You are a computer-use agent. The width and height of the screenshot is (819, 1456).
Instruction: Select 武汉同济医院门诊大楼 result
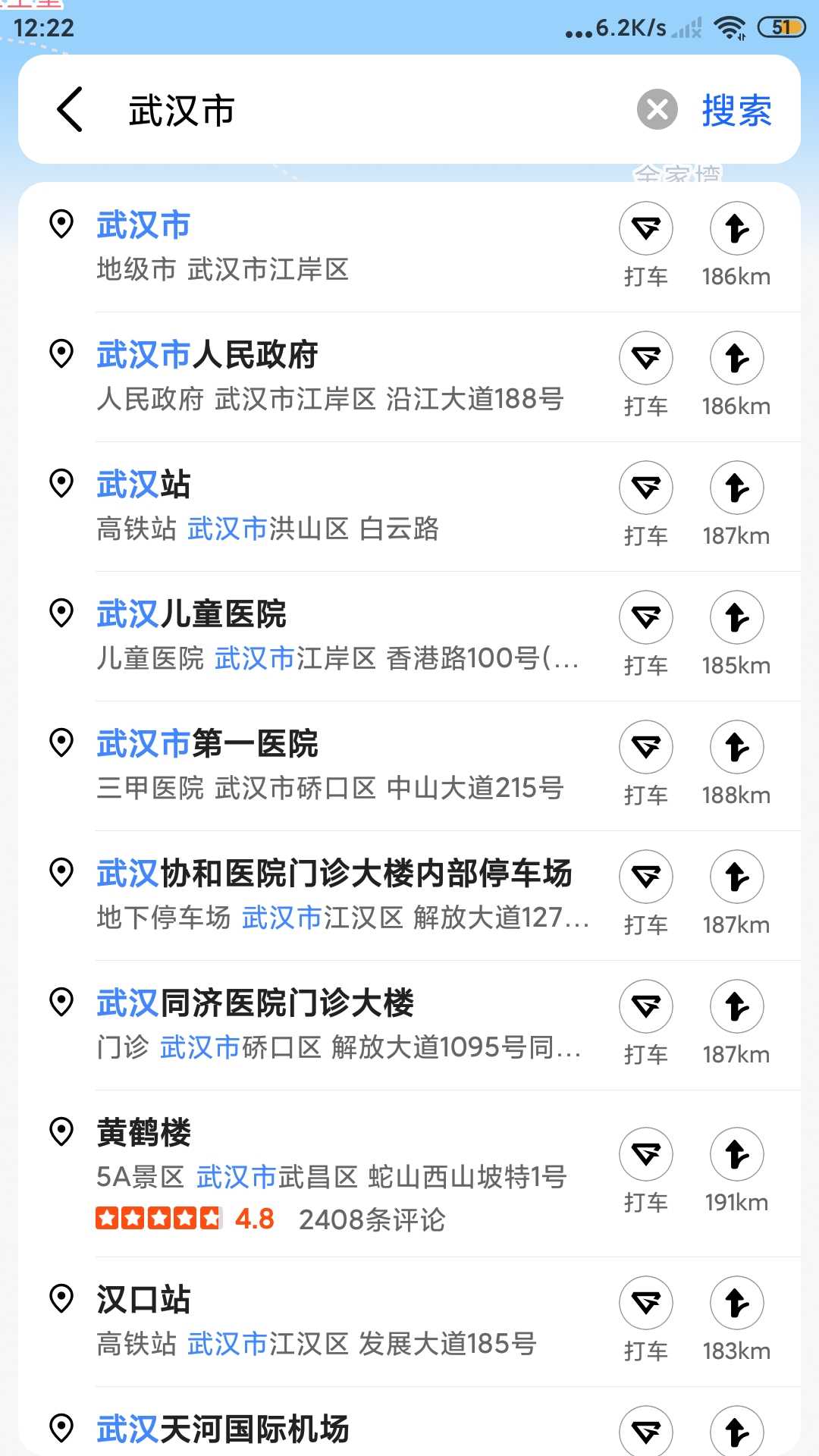[318, 1025]
